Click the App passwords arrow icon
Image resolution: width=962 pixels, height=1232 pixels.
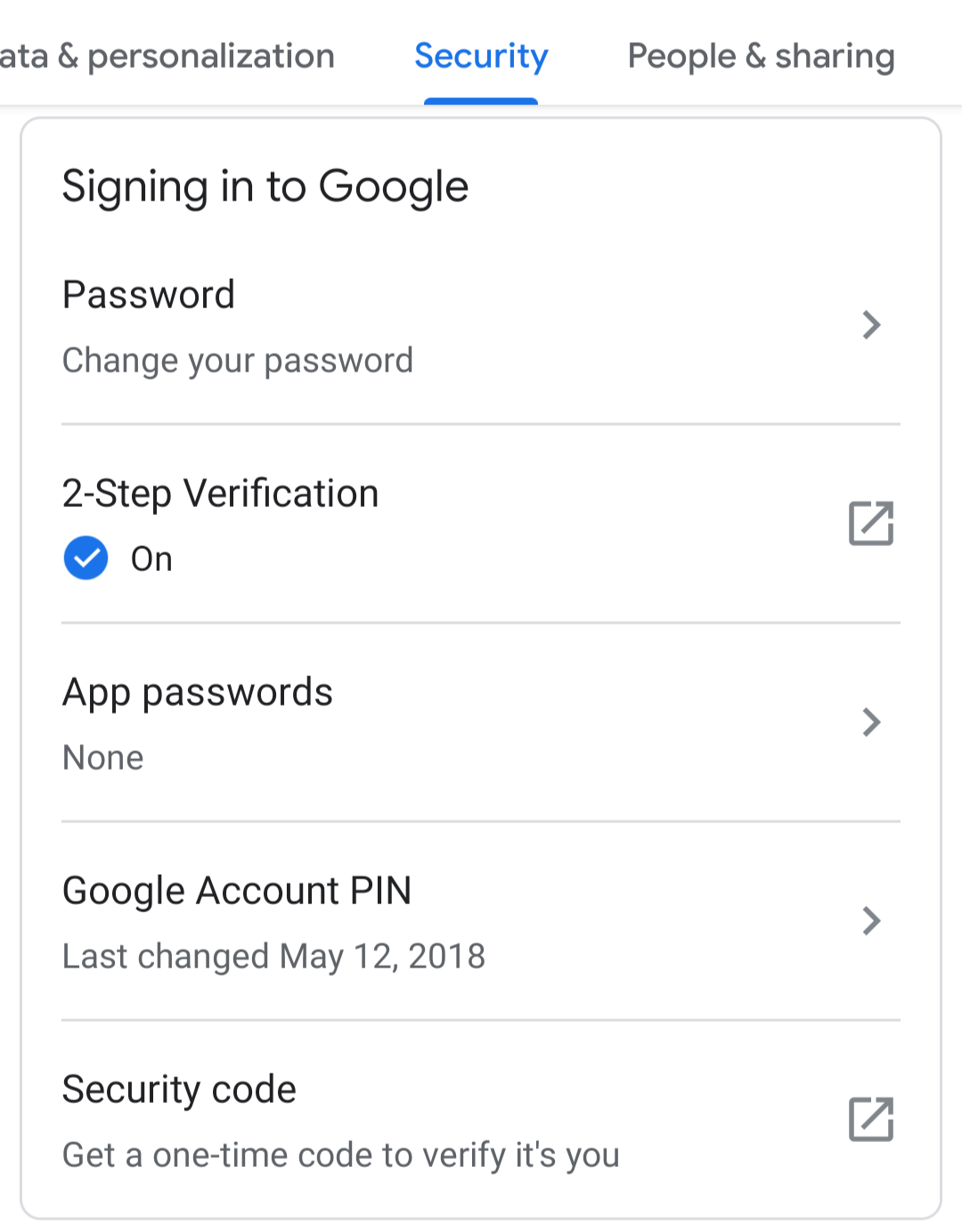click(871, 722)
